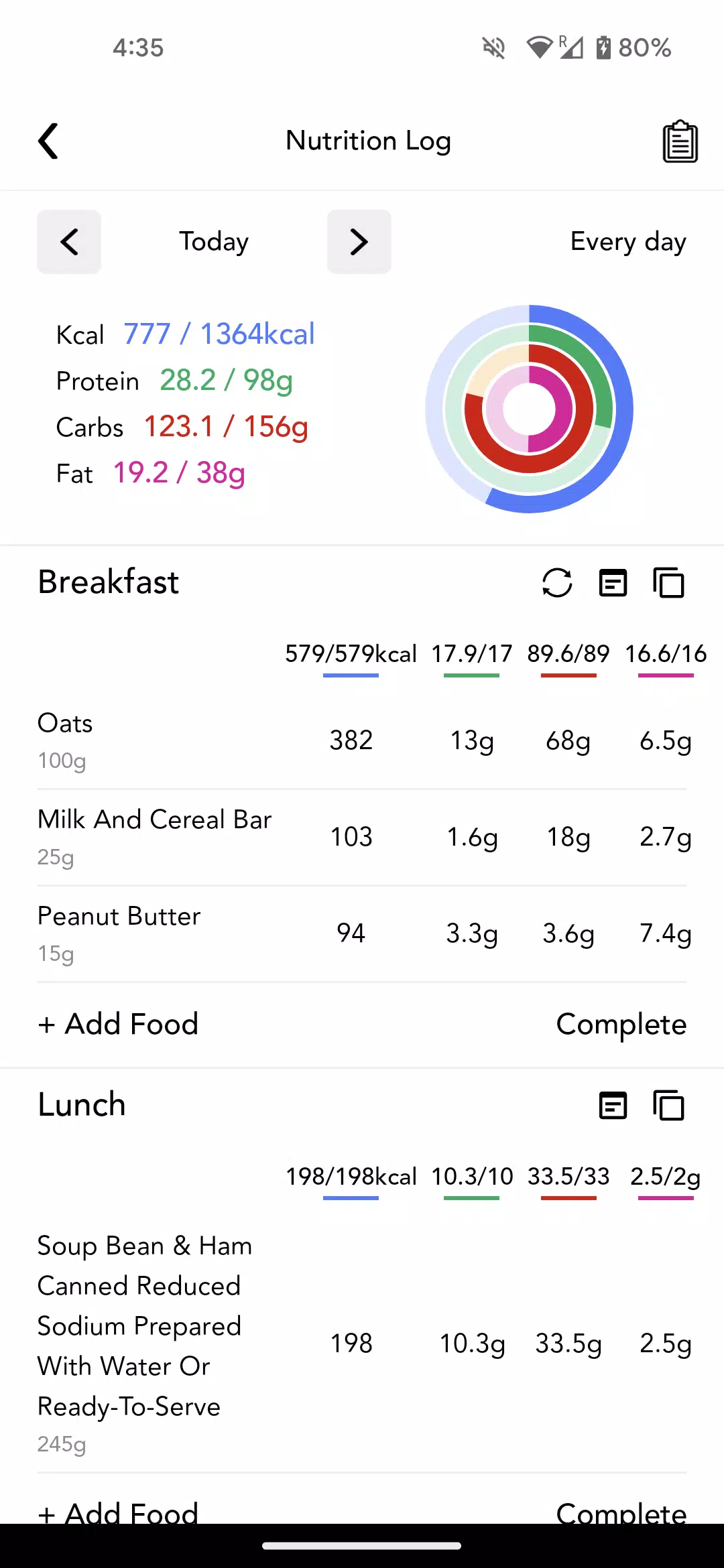This screenshot has height=1568, width=724.
Task: Open the Soup Bean & Ham entry
Action: (x=362, y=1344)
